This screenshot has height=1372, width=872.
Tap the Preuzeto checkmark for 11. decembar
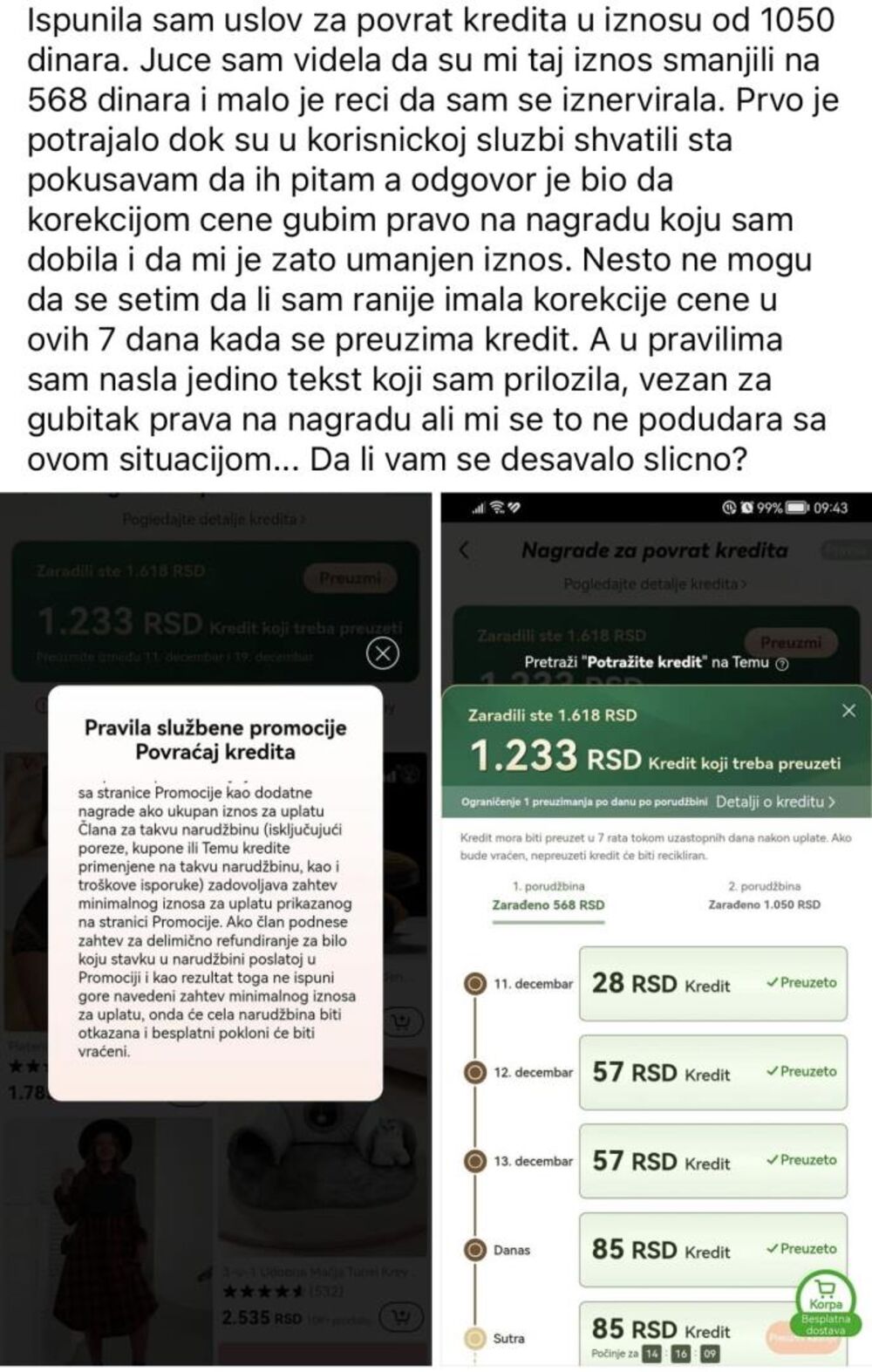coord(802,985)
